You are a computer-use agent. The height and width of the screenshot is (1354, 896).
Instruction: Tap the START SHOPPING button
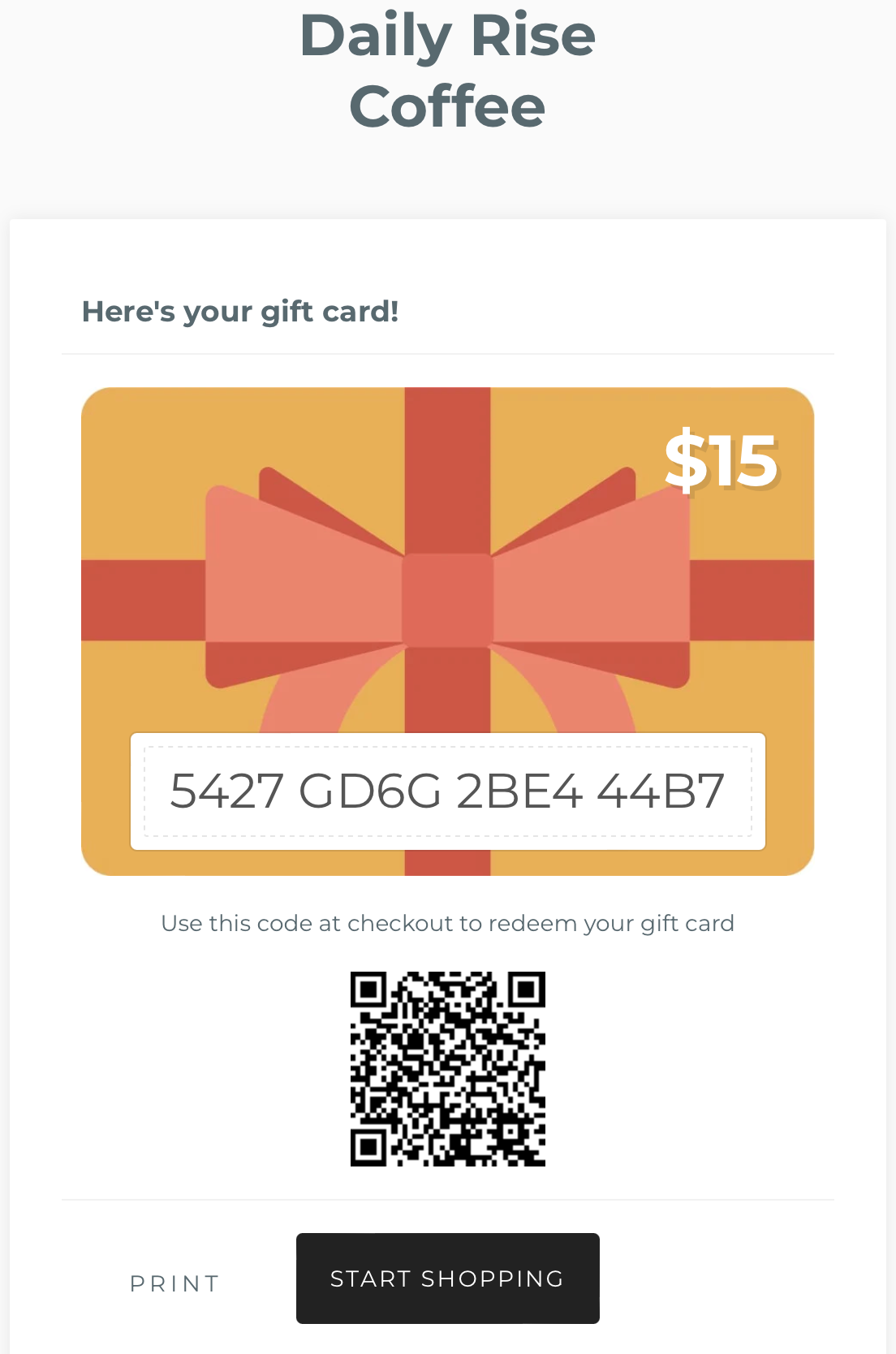pyautogui.click(x=447, y=1279)
